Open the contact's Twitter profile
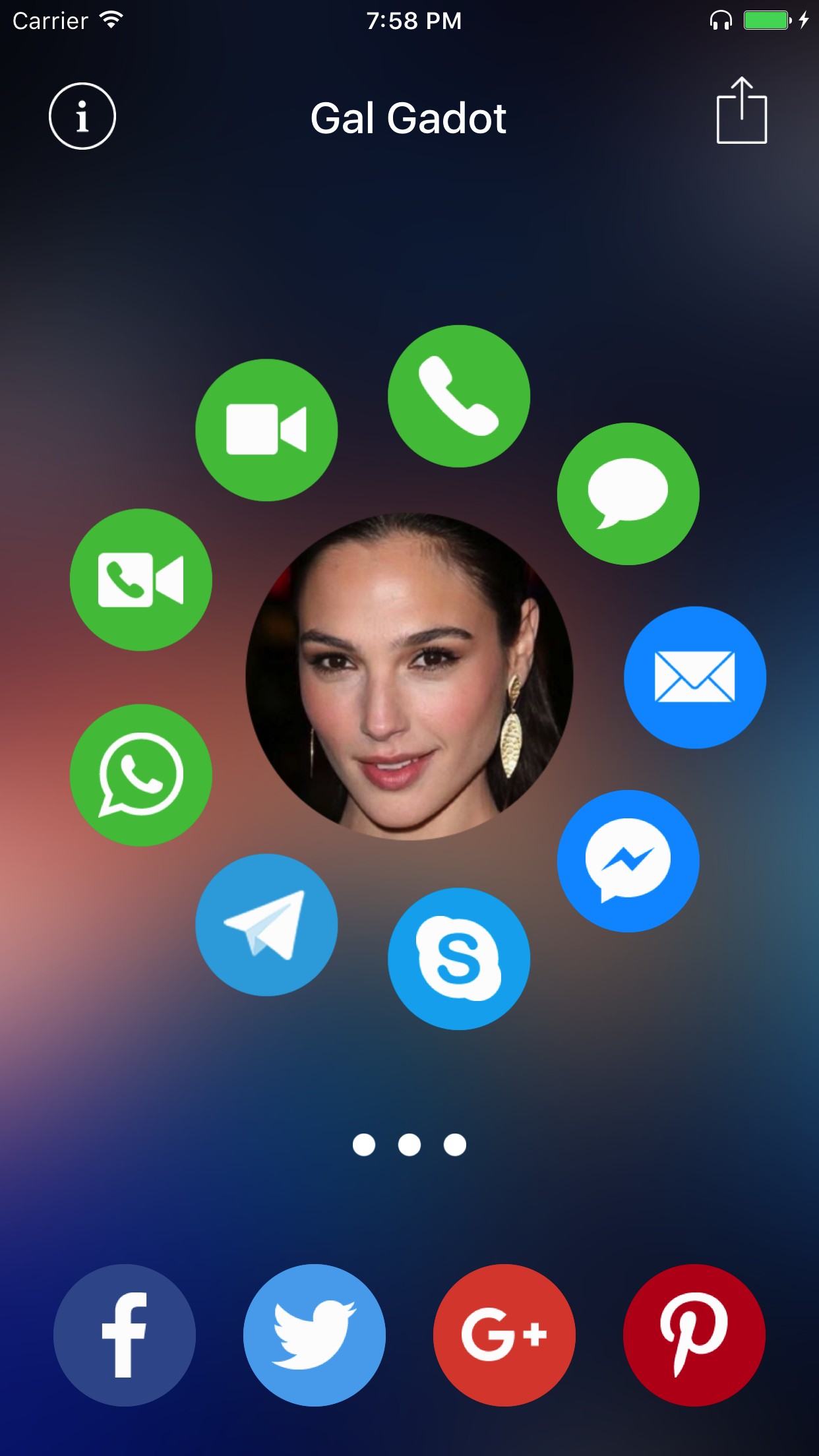This screenshot has height=1456, width=819. pos(315,1335)
